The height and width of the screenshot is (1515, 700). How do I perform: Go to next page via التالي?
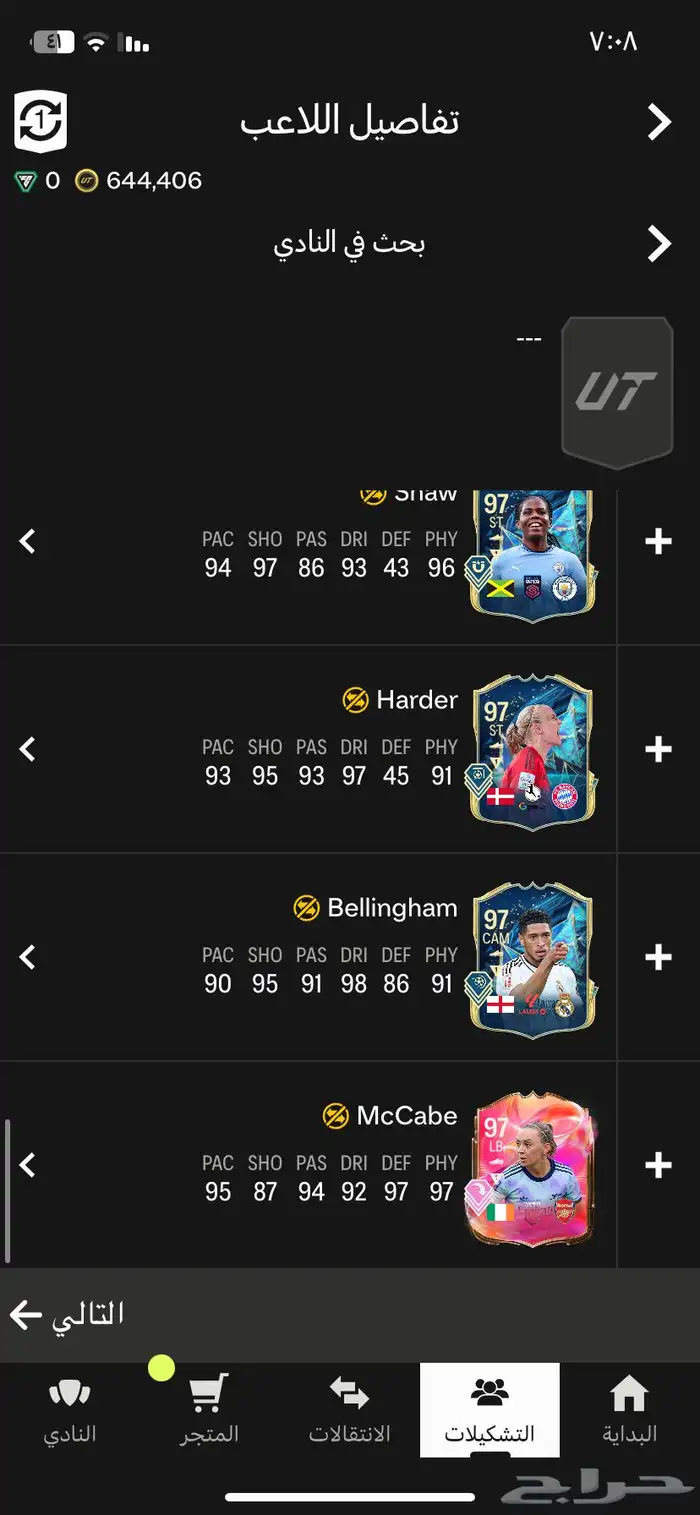[x=66, y=1314]
